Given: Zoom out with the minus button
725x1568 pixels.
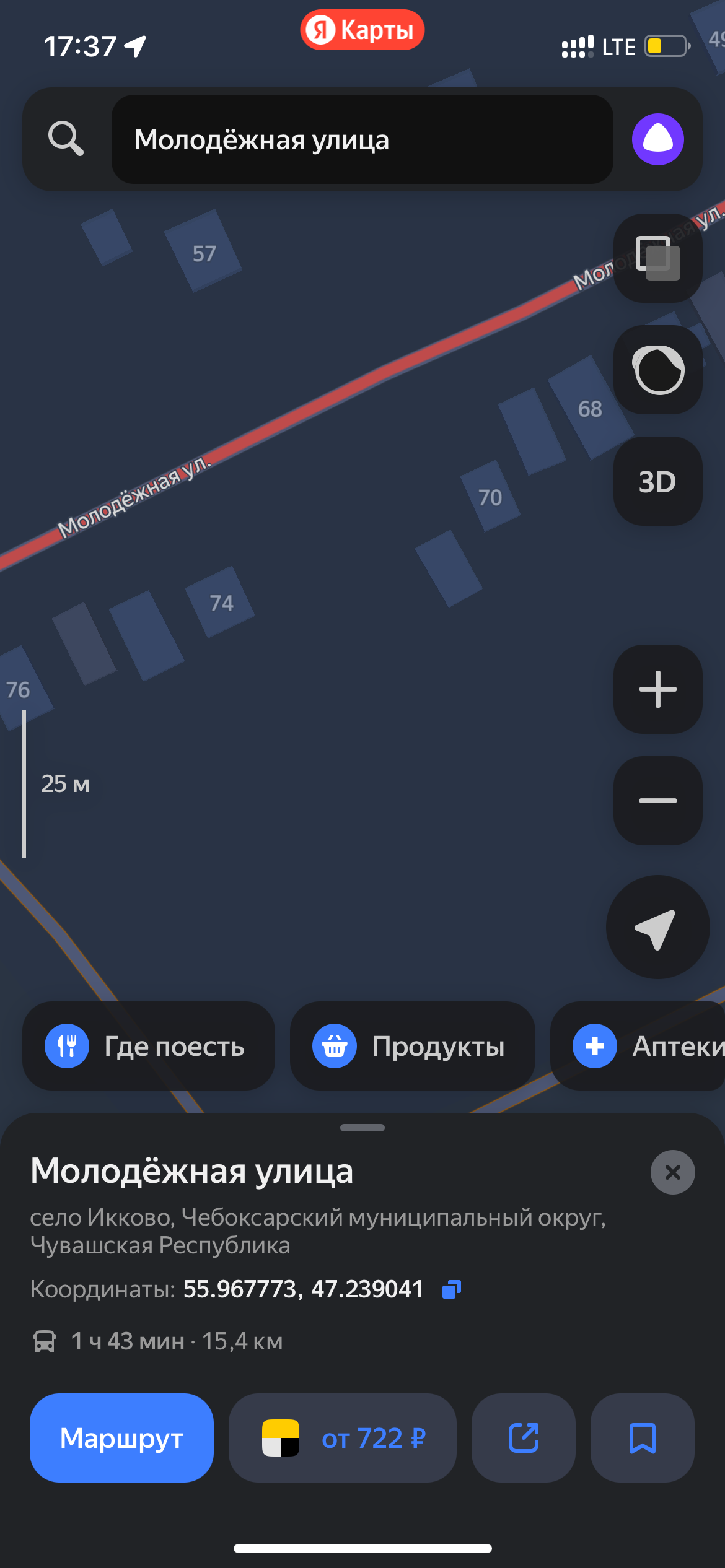Looking at the screenshot, I should tap(657, 801).
